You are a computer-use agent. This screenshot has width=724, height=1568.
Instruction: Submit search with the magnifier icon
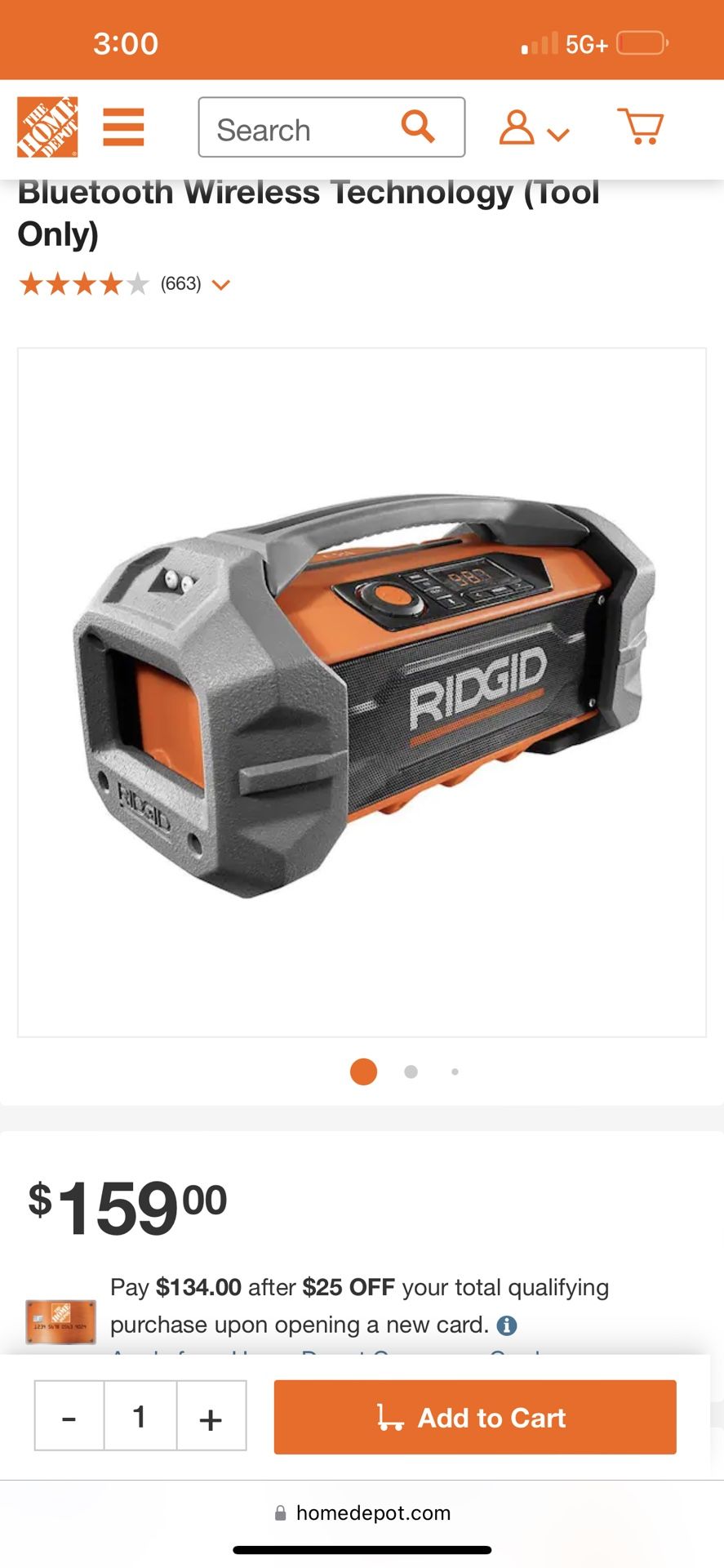[x=418, y=127]
